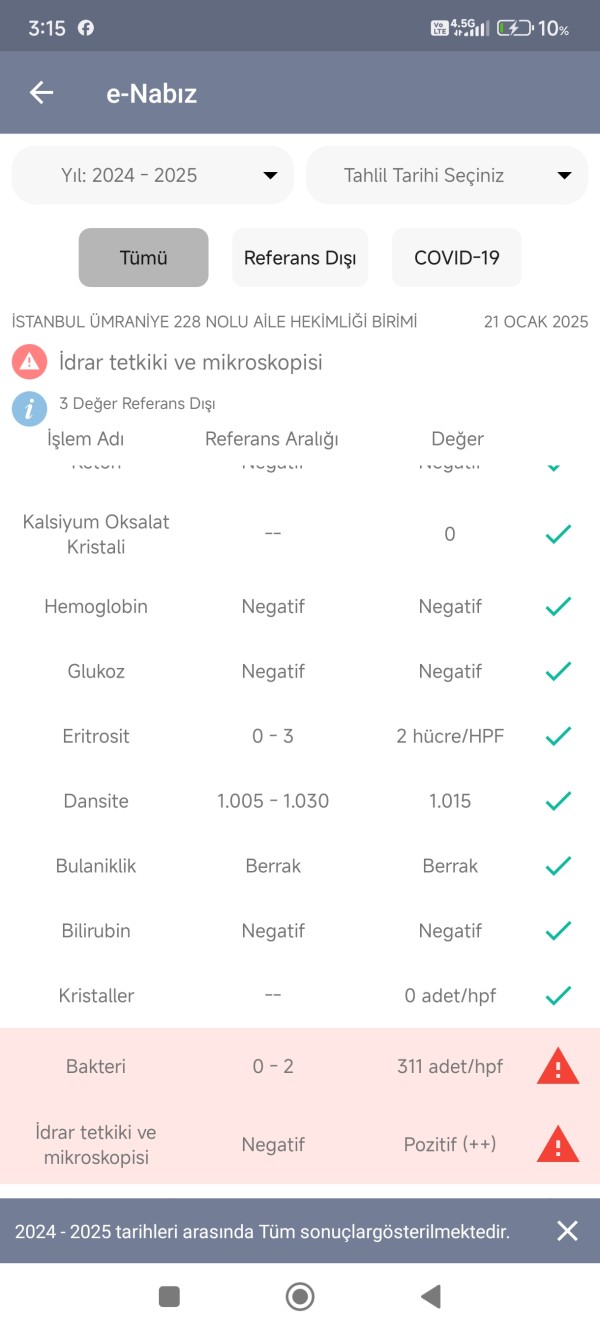Dismiss the date range notice banner
This screenshot has width=600, height=1333.
click(567, 1231)
